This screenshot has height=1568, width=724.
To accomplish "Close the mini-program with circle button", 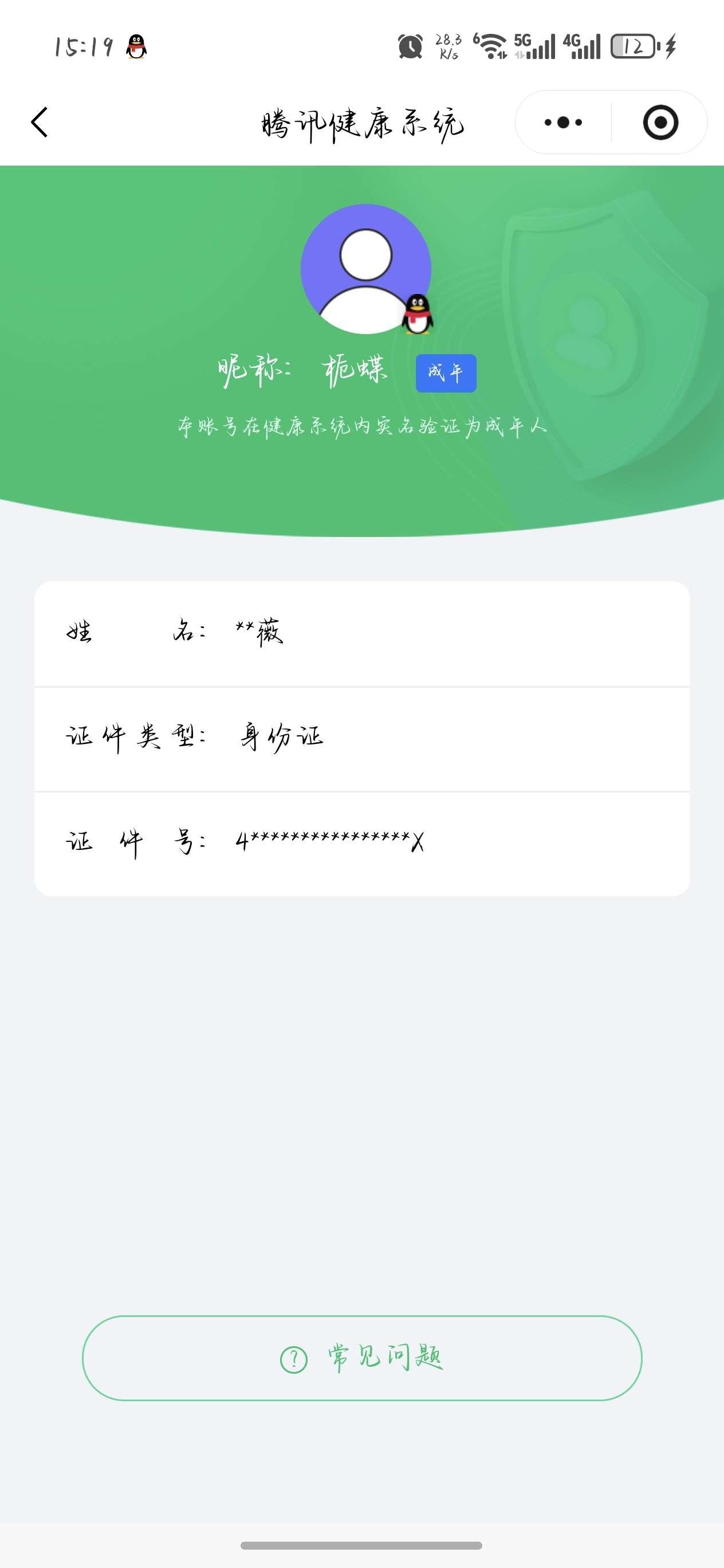I will [x=661, y=121].
